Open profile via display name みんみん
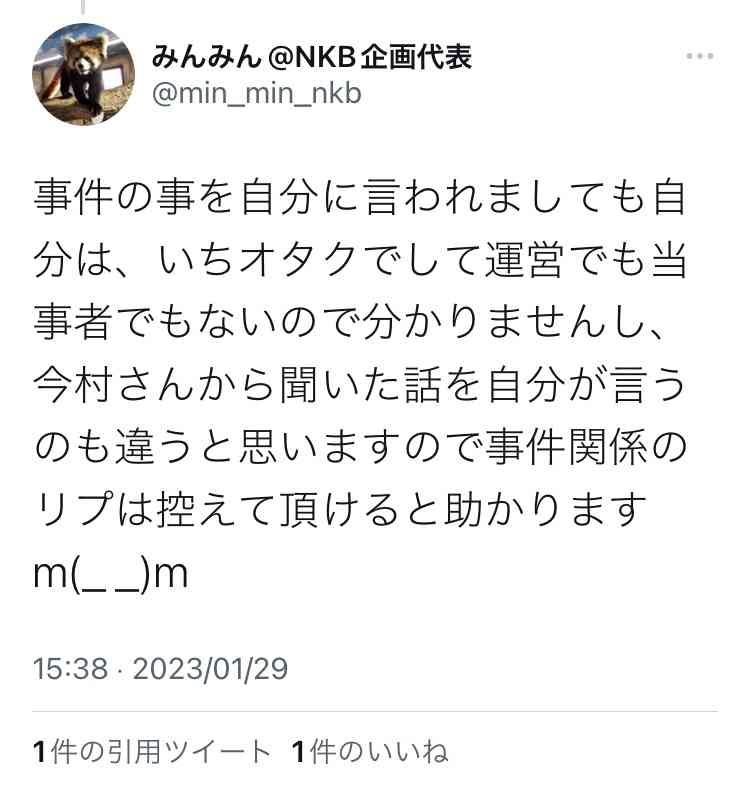 pyautogui.click(x=200, y=58)
